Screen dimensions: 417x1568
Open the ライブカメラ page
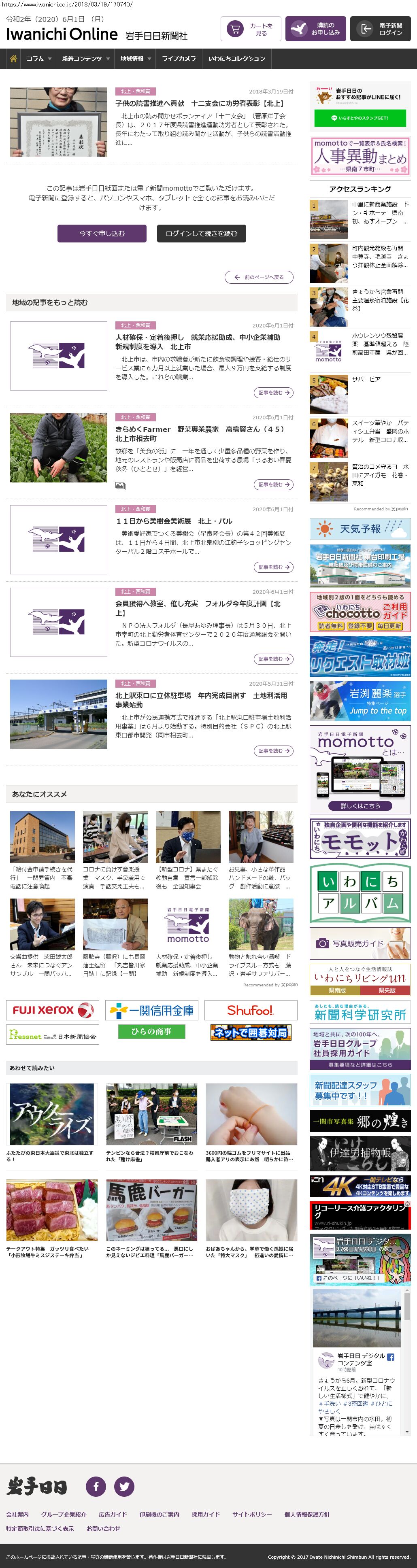[179, 59]
